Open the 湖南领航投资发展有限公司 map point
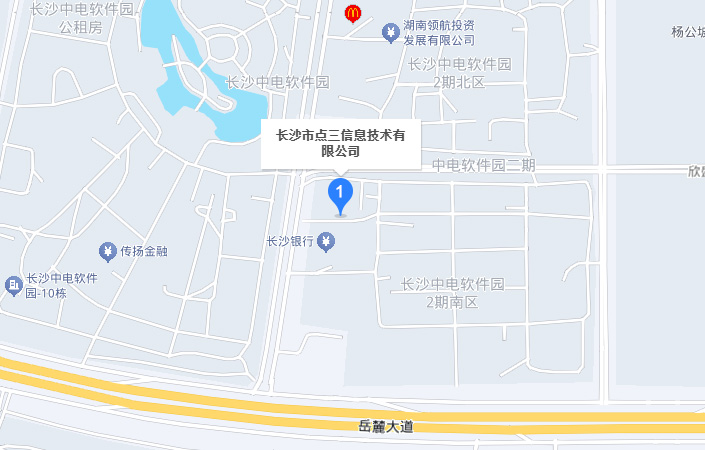This screenshot has height=450, width=705. coord(391,33)
